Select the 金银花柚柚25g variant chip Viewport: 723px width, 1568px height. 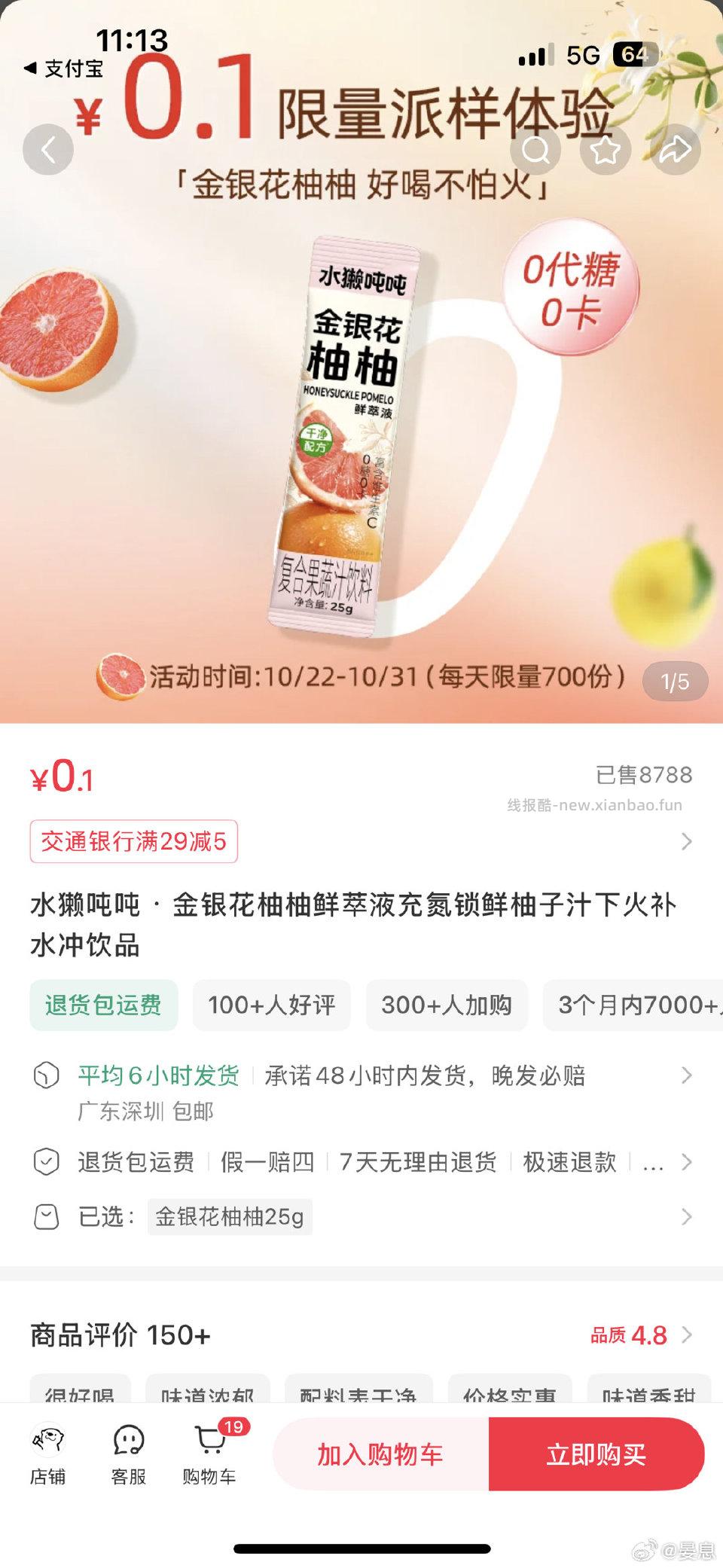click(x=230, y=1216)
